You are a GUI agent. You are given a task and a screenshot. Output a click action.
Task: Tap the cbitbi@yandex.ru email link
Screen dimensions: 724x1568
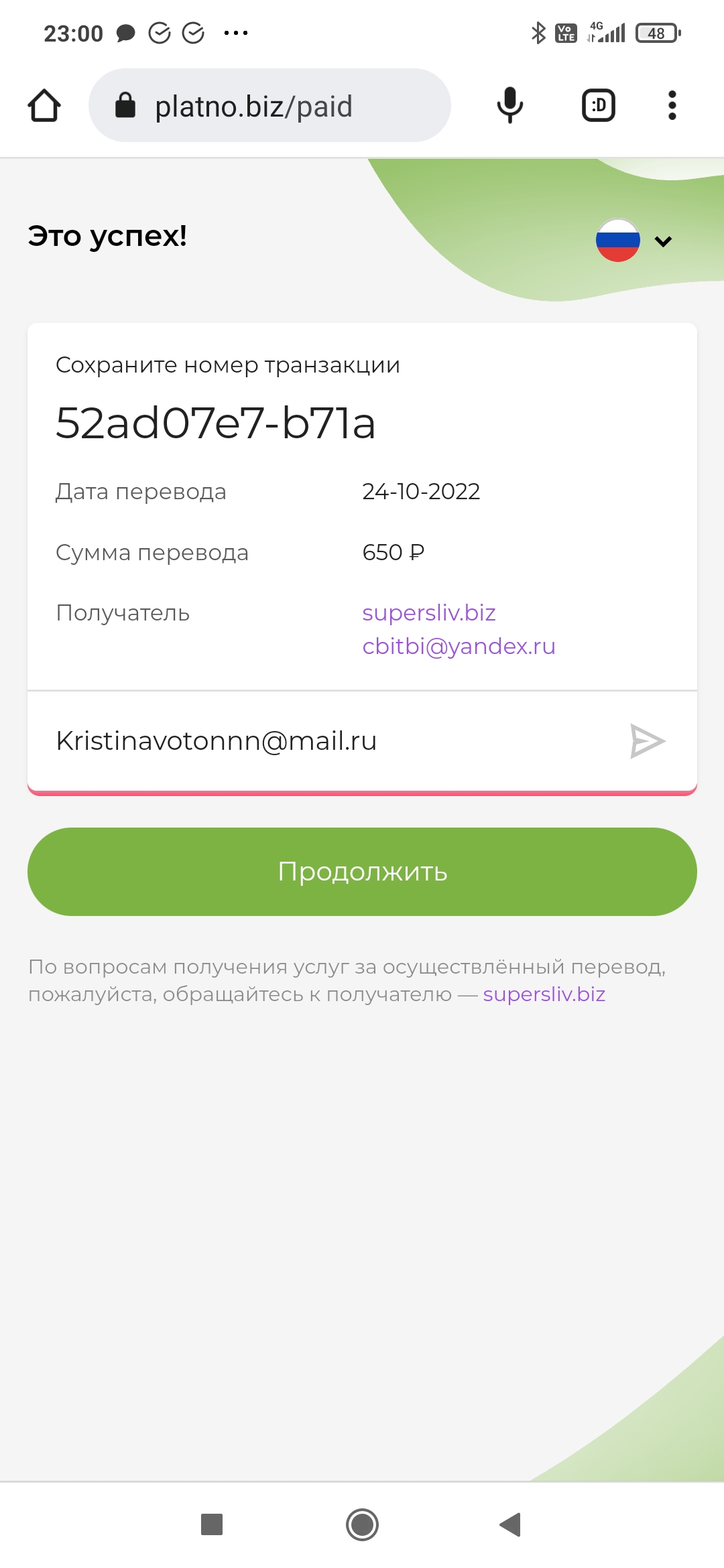(x=459, y=646)
